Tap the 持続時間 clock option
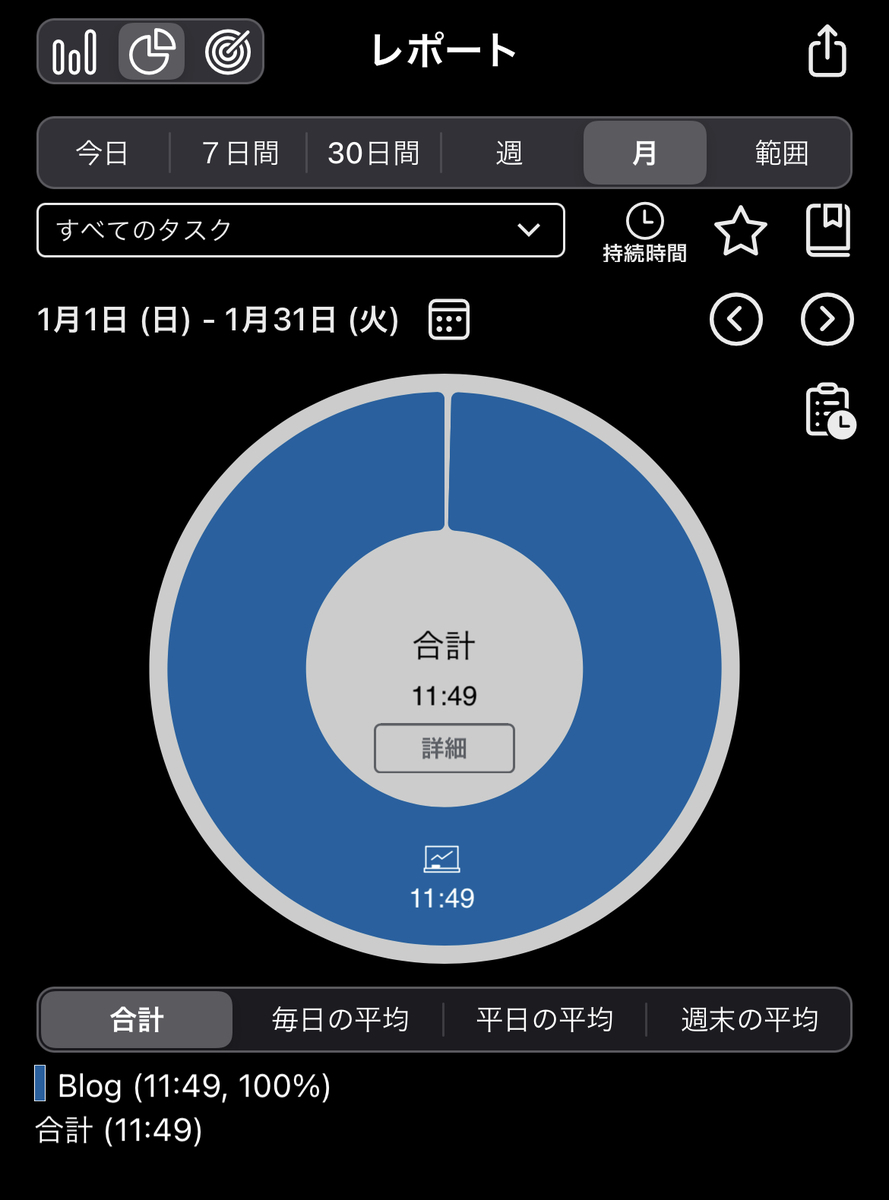Screen dimensions: 889x1200 coord(644,233)
